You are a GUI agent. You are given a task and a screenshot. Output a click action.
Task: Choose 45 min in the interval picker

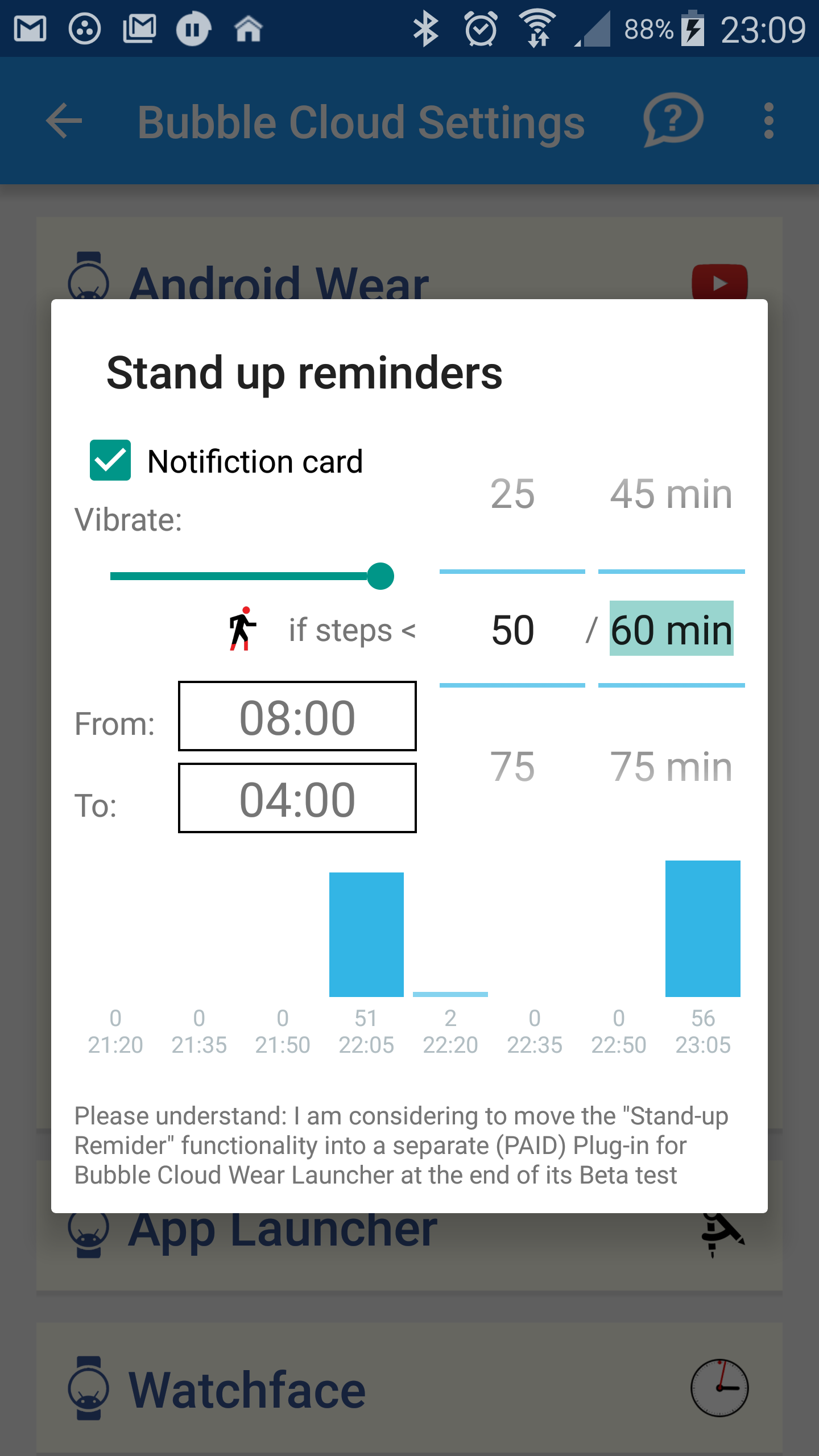(x=671, y=494)
